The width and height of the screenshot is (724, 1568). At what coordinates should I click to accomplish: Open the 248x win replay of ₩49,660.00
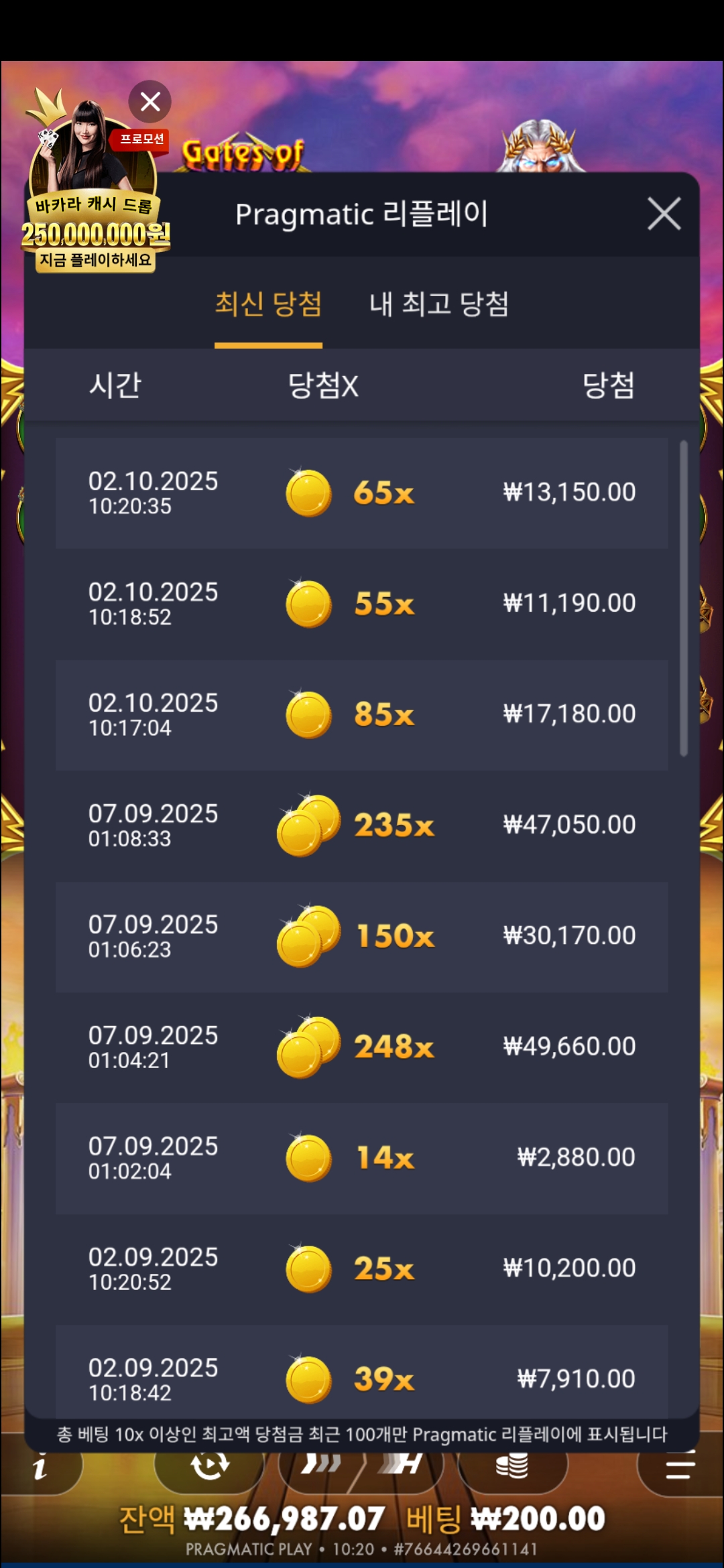[362, 1047]
